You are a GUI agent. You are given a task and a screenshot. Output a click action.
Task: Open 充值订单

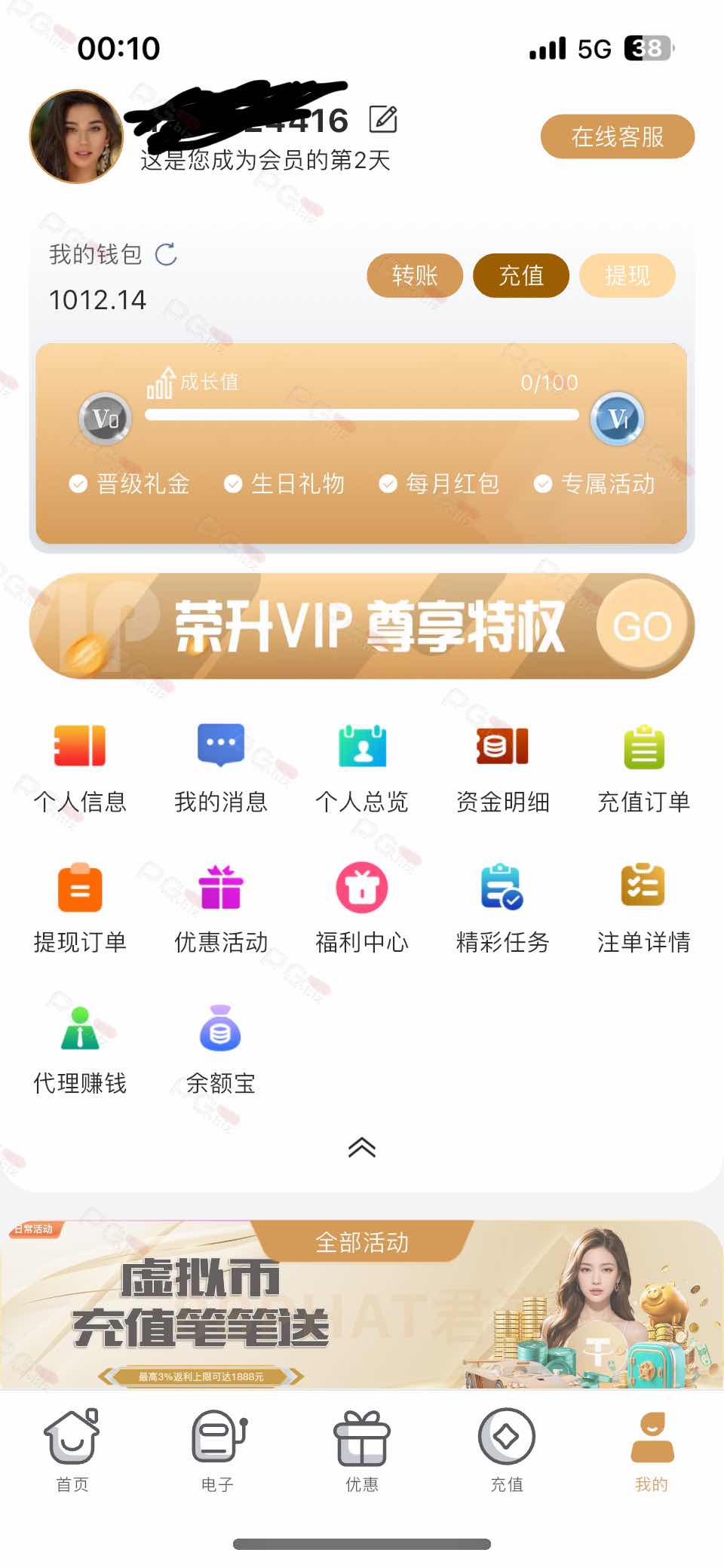(x=643, y=767)
